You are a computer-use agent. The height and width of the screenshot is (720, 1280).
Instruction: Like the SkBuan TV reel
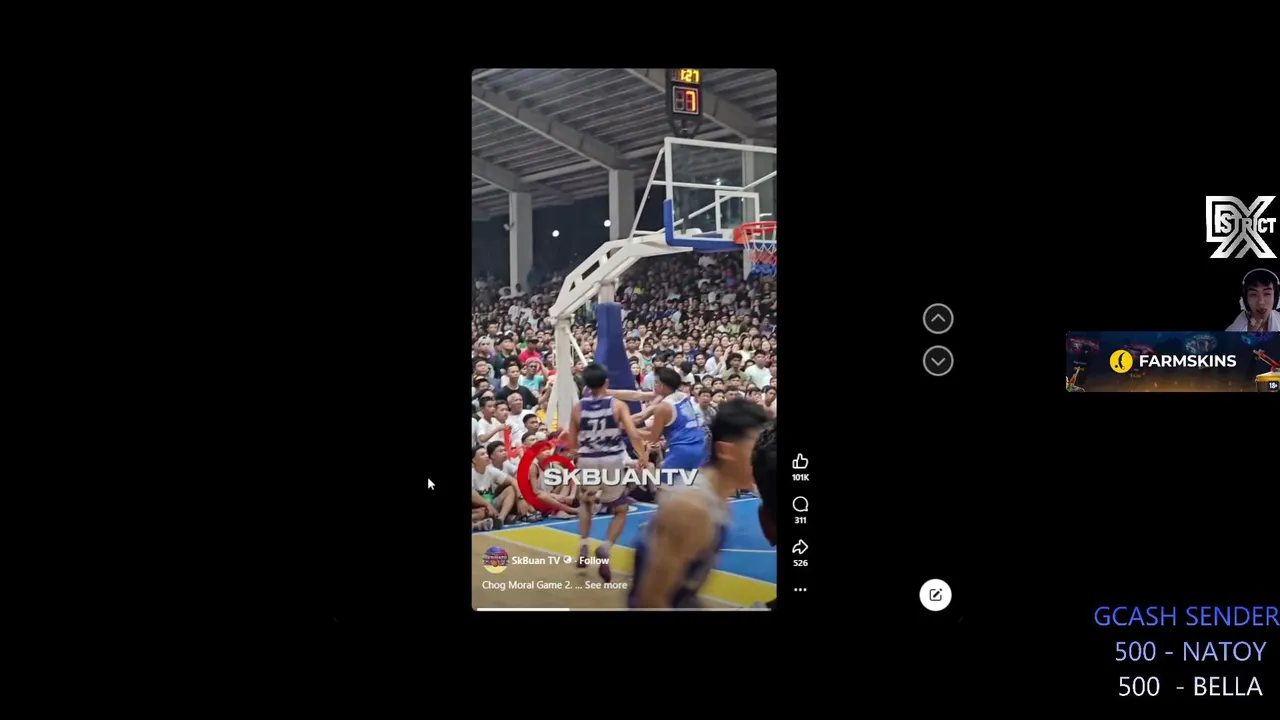click(800, 462)
